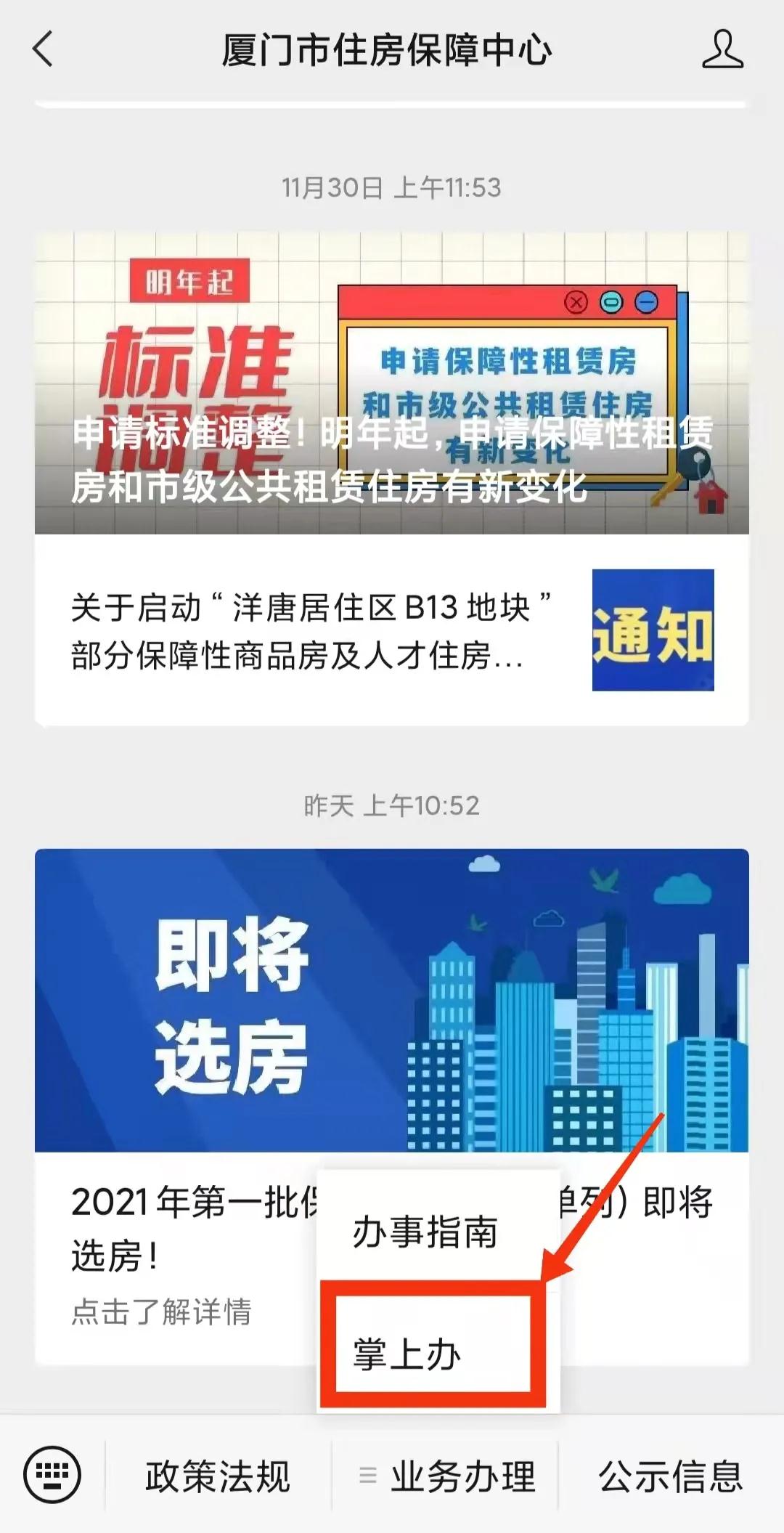Open the 洋唐居住区 B13 地块 notice
The width and height of the screenshot is (784, 1533).
(392, 630)
